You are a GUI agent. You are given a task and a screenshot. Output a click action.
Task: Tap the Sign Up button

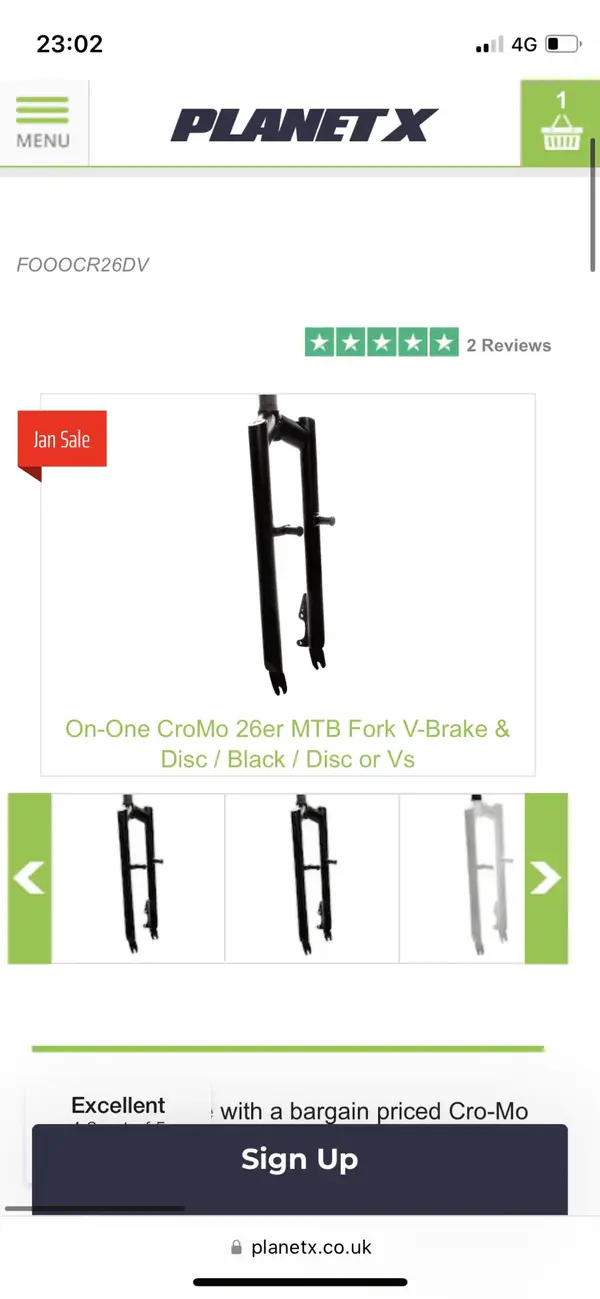[x=299, y=1160]
